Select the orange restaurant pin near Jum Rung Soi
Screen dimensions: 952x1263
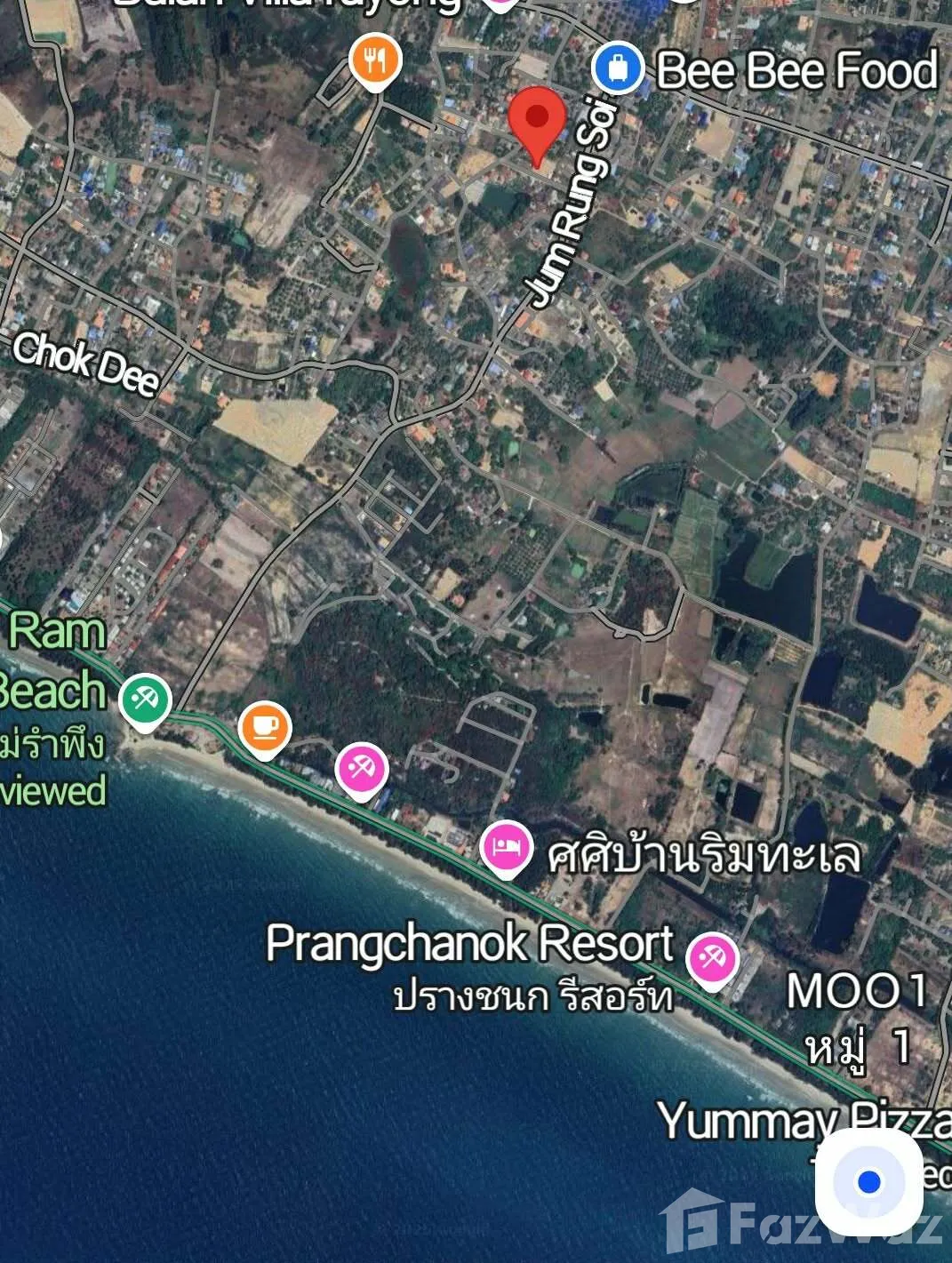tap(375, 60)
